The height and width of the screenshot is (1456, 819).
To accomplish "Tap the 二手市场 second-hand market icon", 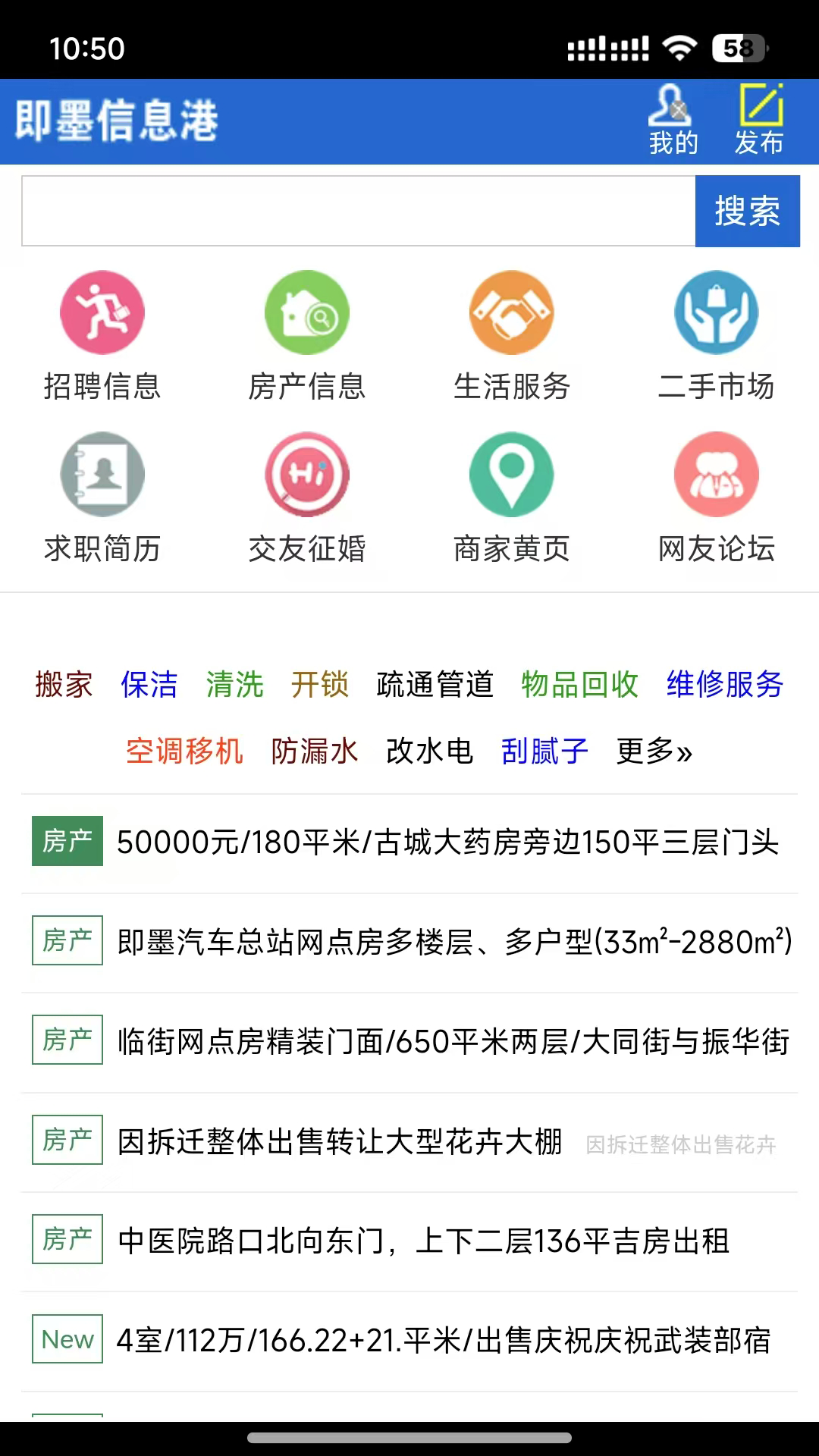I will [716, 339].
